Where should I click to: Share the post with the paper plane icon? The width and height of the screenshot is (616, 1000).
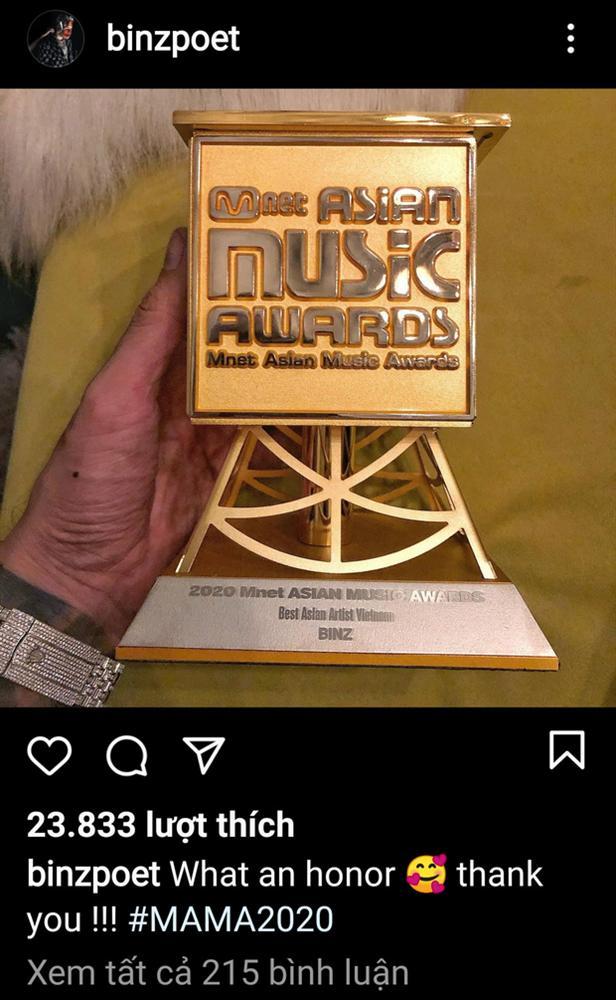coord(204,755)
